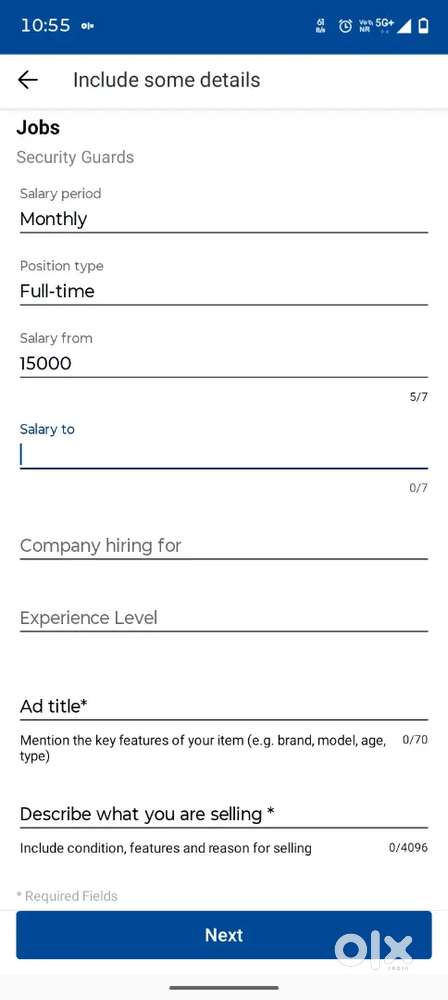Screen dimensions: 448x1000
Task: Go back using the arrow icon
Action: point(27,80)
